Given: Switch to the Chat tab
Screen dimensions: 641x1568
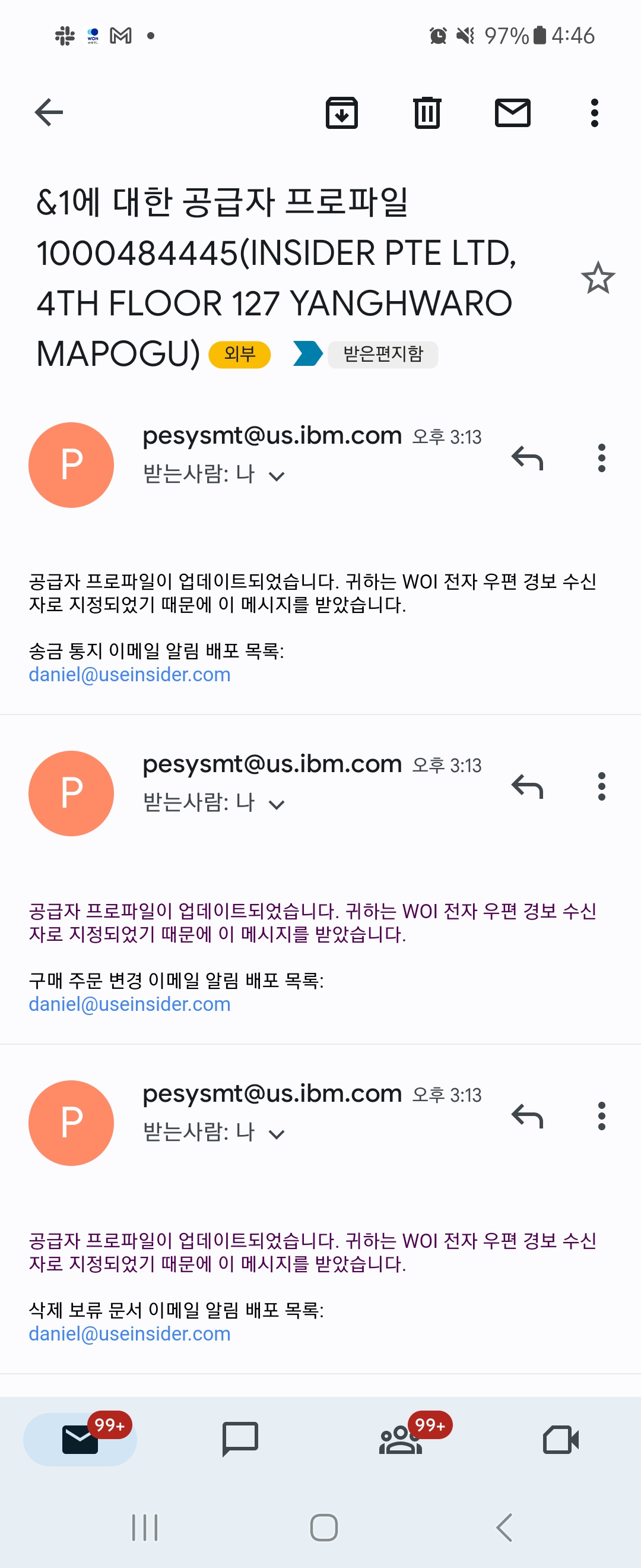Looking at the screenshot, I should [x=240, y=1439].
